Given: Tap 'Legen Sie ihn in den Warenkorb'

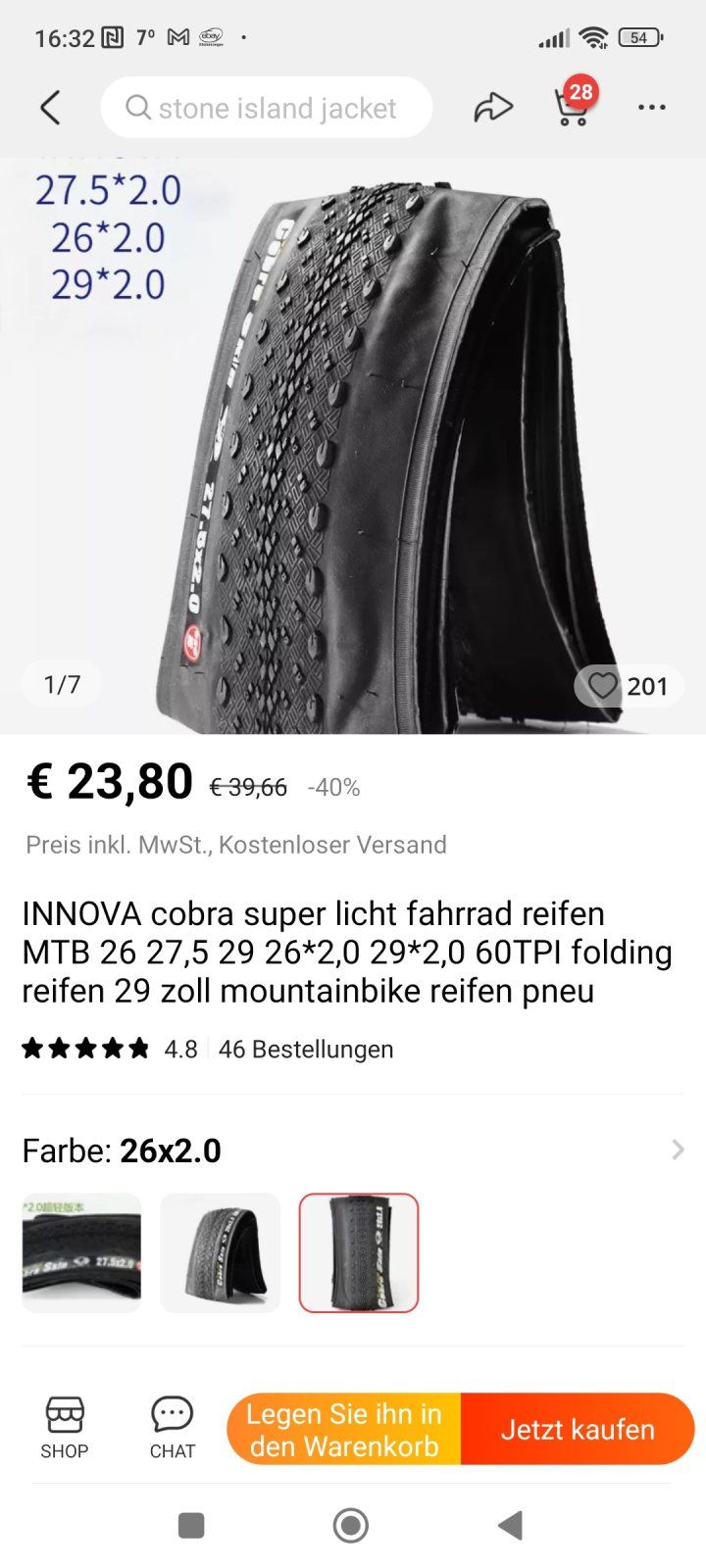Looking at the screenshot, I should (344, 1429).
